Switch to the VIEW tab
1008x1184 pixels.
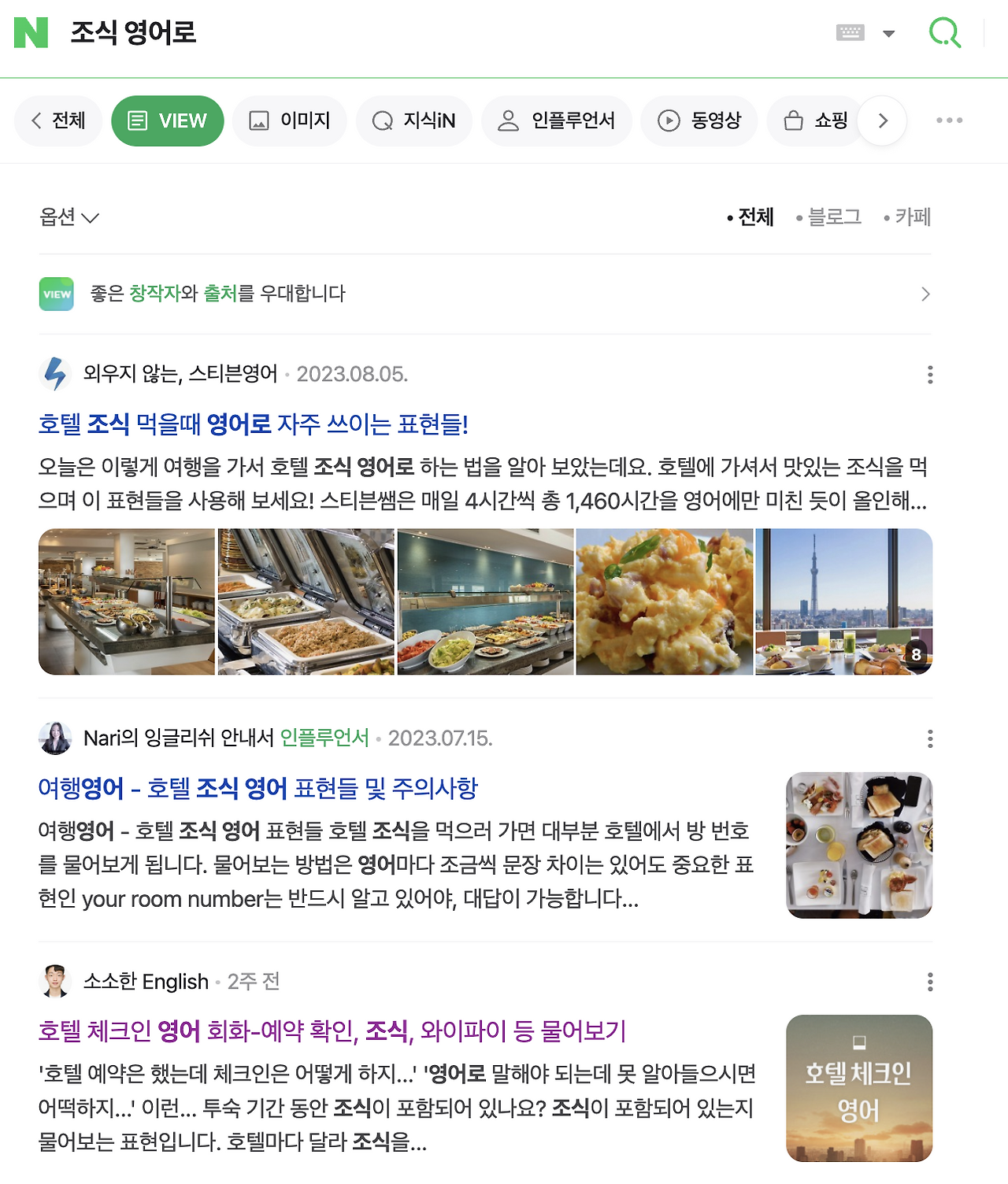[167, 120]
